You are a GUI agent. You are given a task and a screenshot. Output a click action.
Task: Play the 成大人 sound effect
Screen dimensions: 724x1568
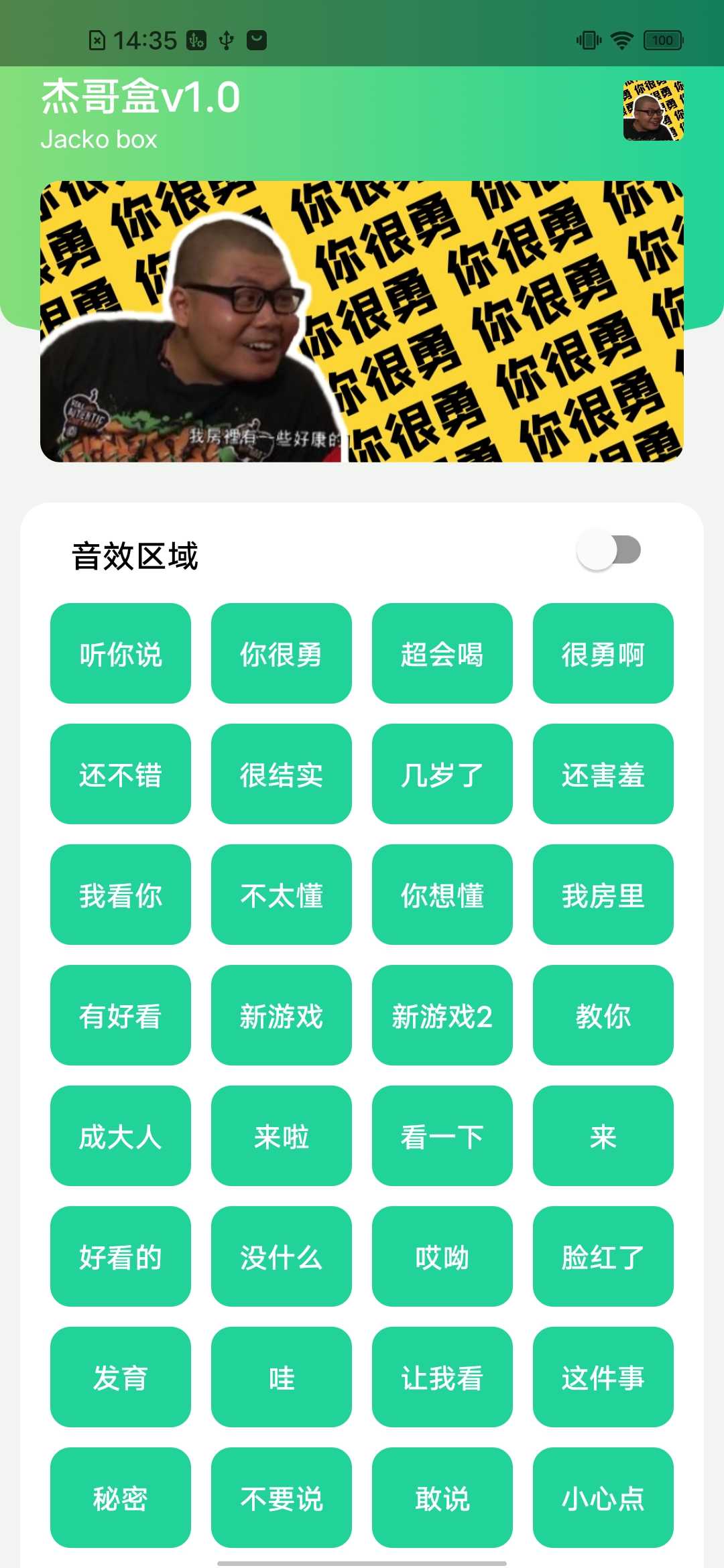(119, 1137)
